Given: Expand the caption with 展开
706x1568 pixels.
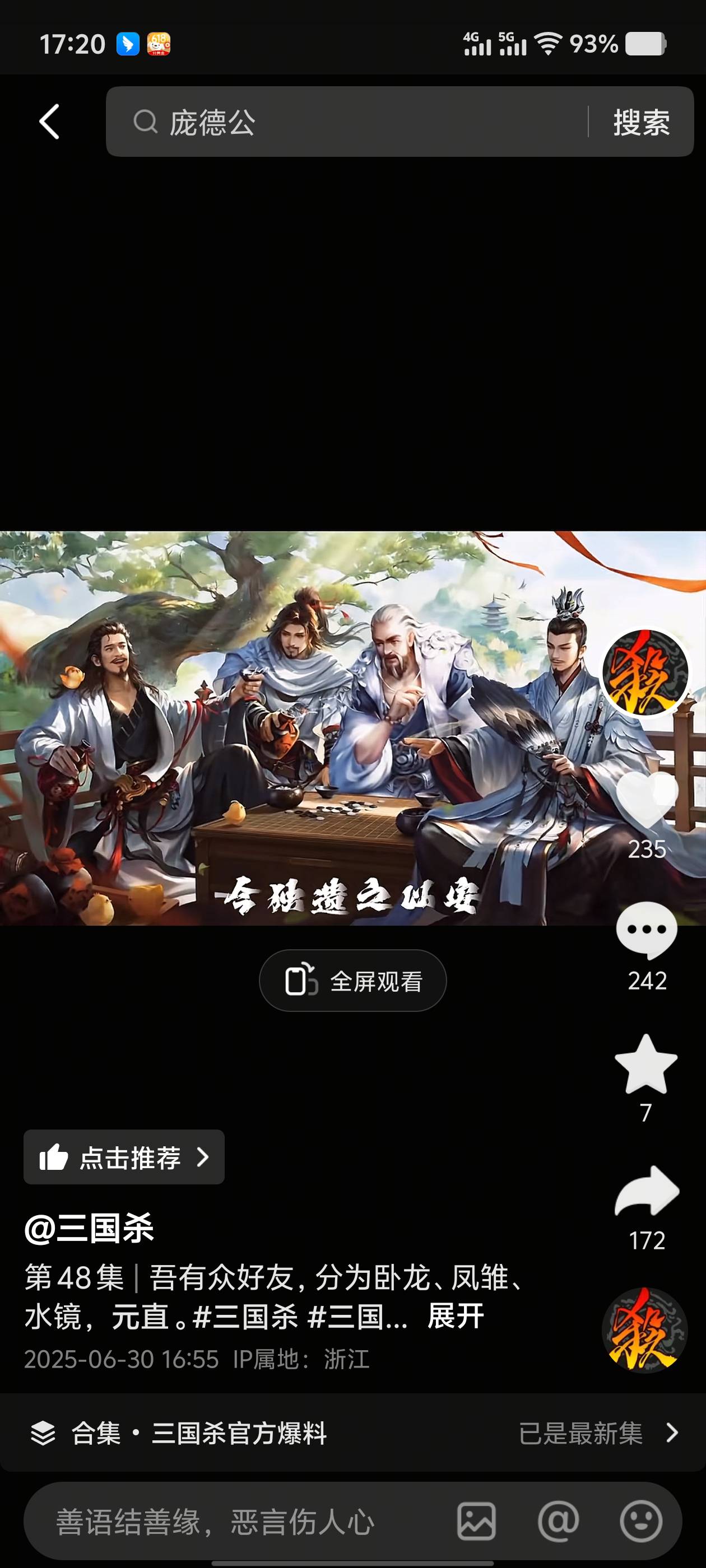Looking at the screenshot, I should tap(456, 1317).
